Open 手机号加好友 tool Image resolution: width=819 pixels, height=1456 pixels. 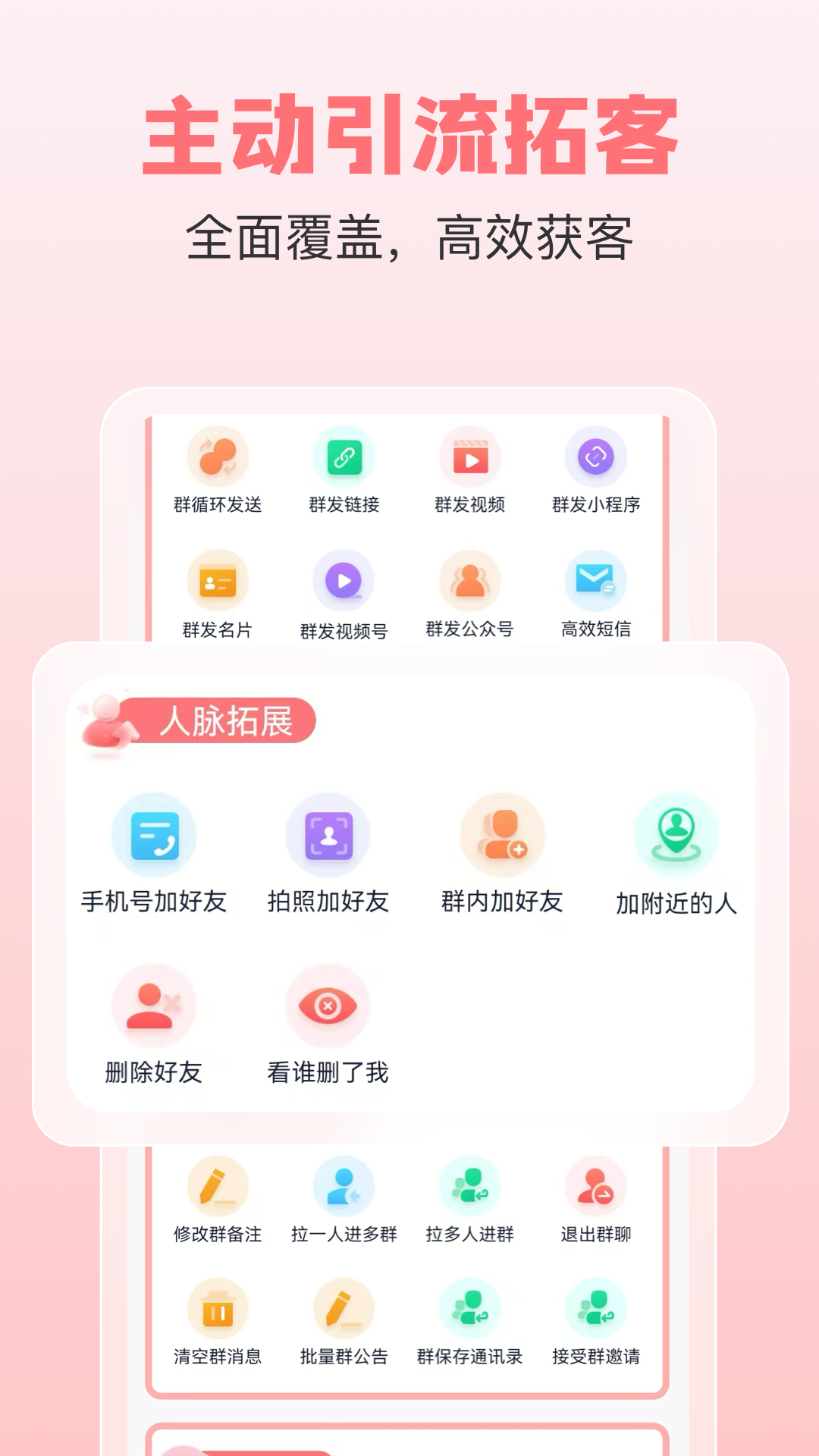[x=153, y=836]
